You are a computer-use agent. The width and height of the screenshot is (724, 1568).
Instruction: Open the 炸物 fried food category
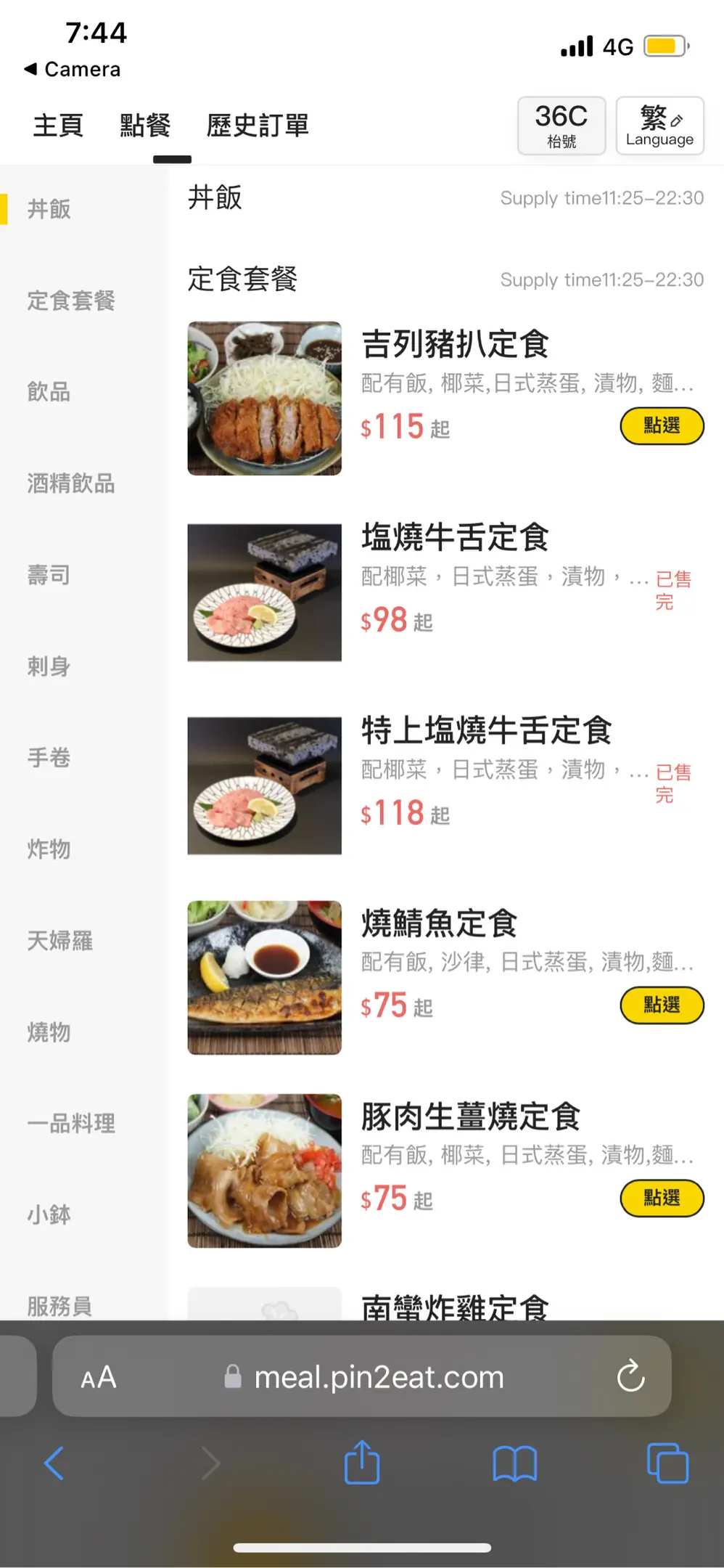click(49, 849)
